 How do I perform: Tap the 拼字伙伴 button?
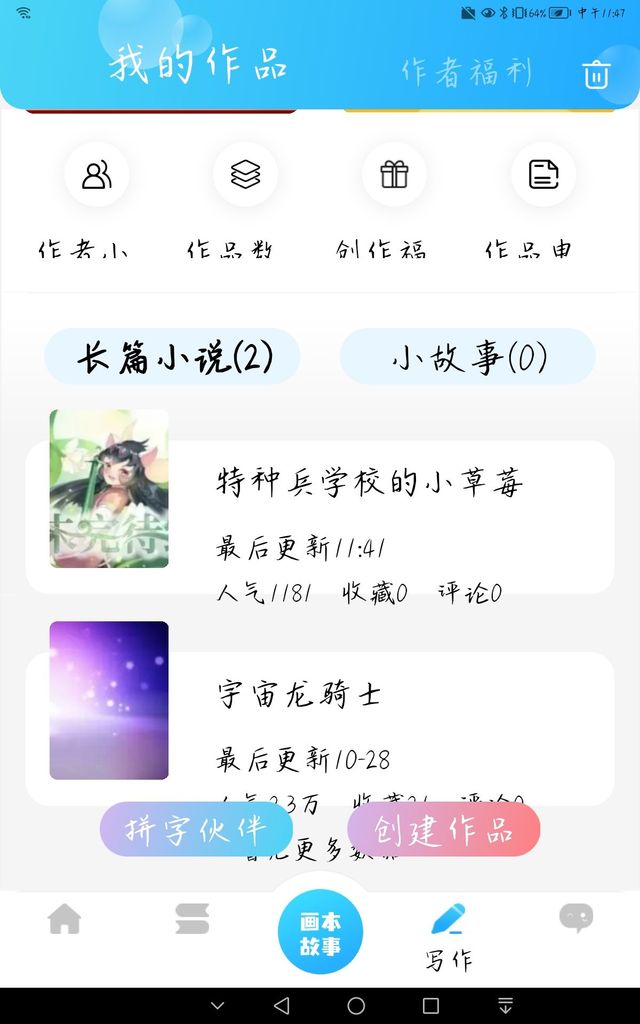pos(196,829)
